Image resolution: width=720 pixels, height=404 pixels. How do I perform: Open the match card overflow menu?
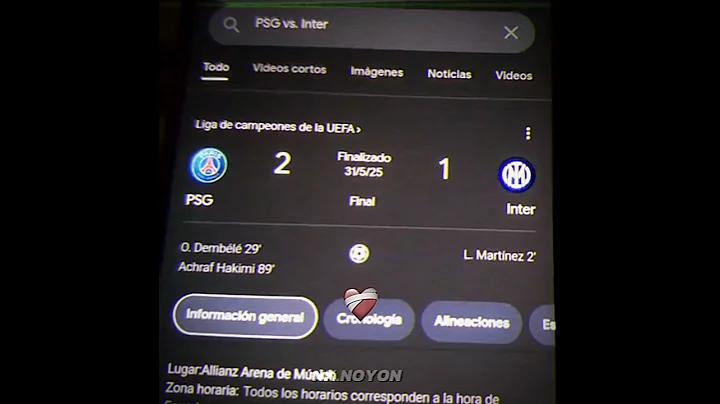pos(527,133)
